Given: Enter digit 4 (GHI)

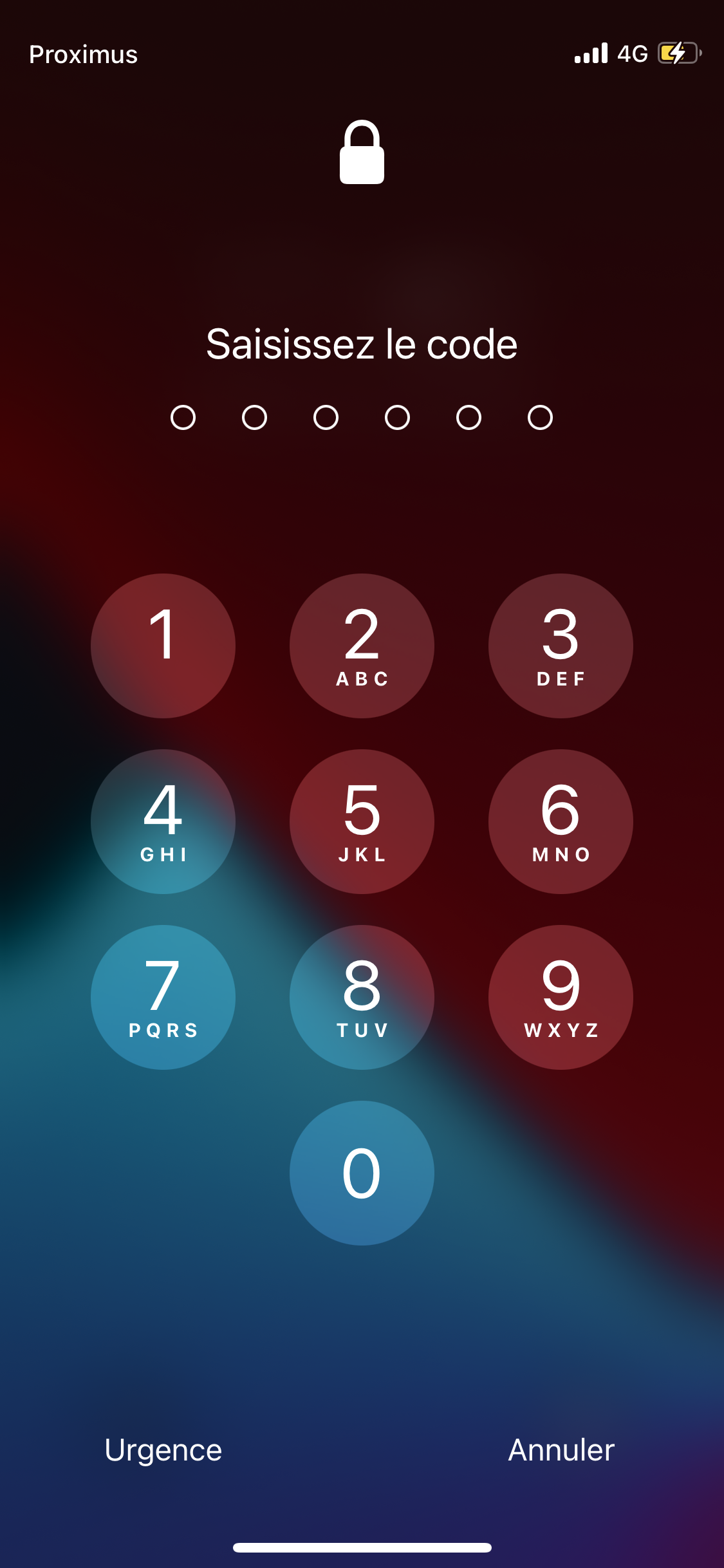Looking at the screenshot, I should point(163,821).
